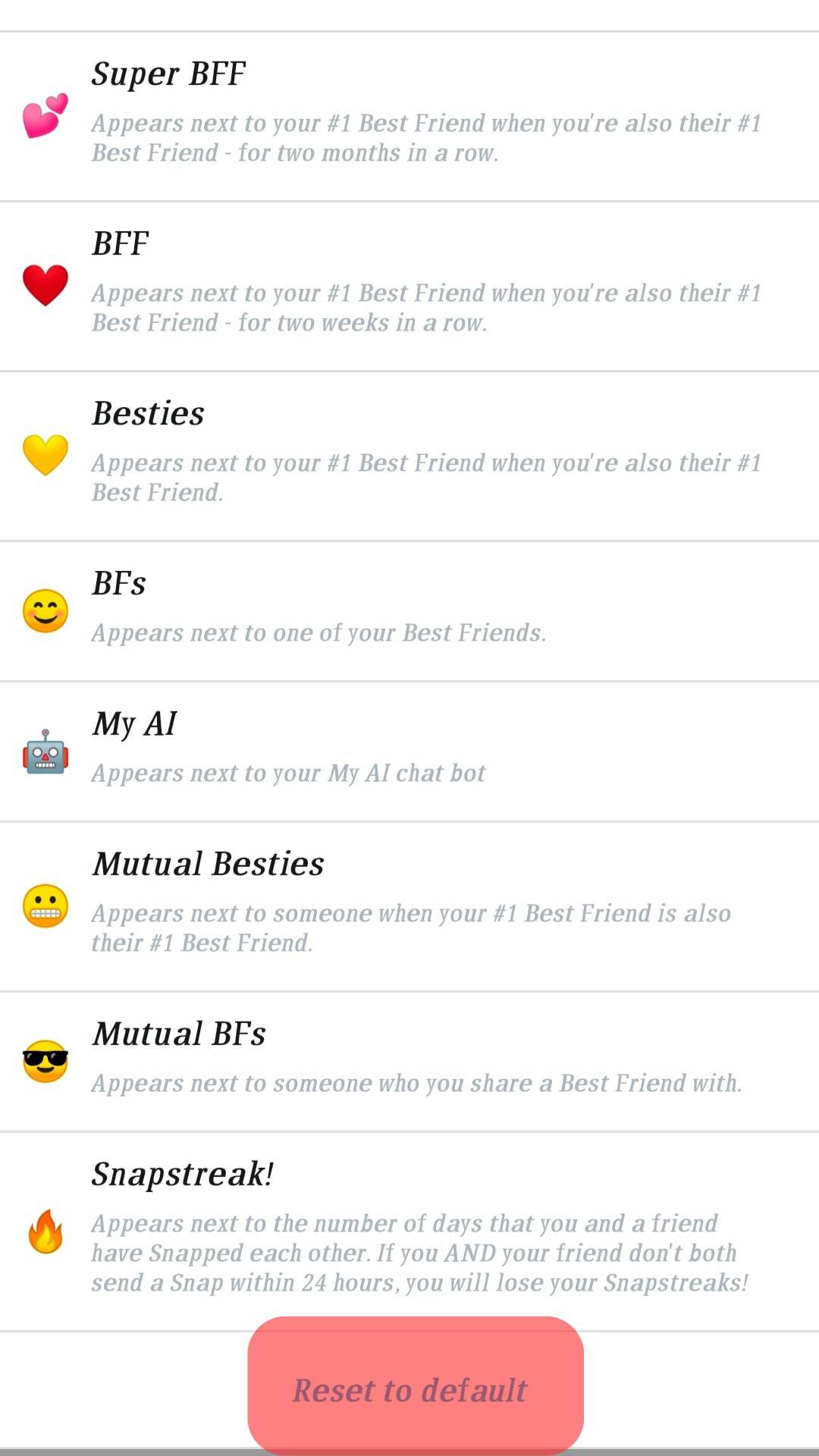
Task: Tap the Snapstreak! fire emoji row
Action: [409, 1230]
